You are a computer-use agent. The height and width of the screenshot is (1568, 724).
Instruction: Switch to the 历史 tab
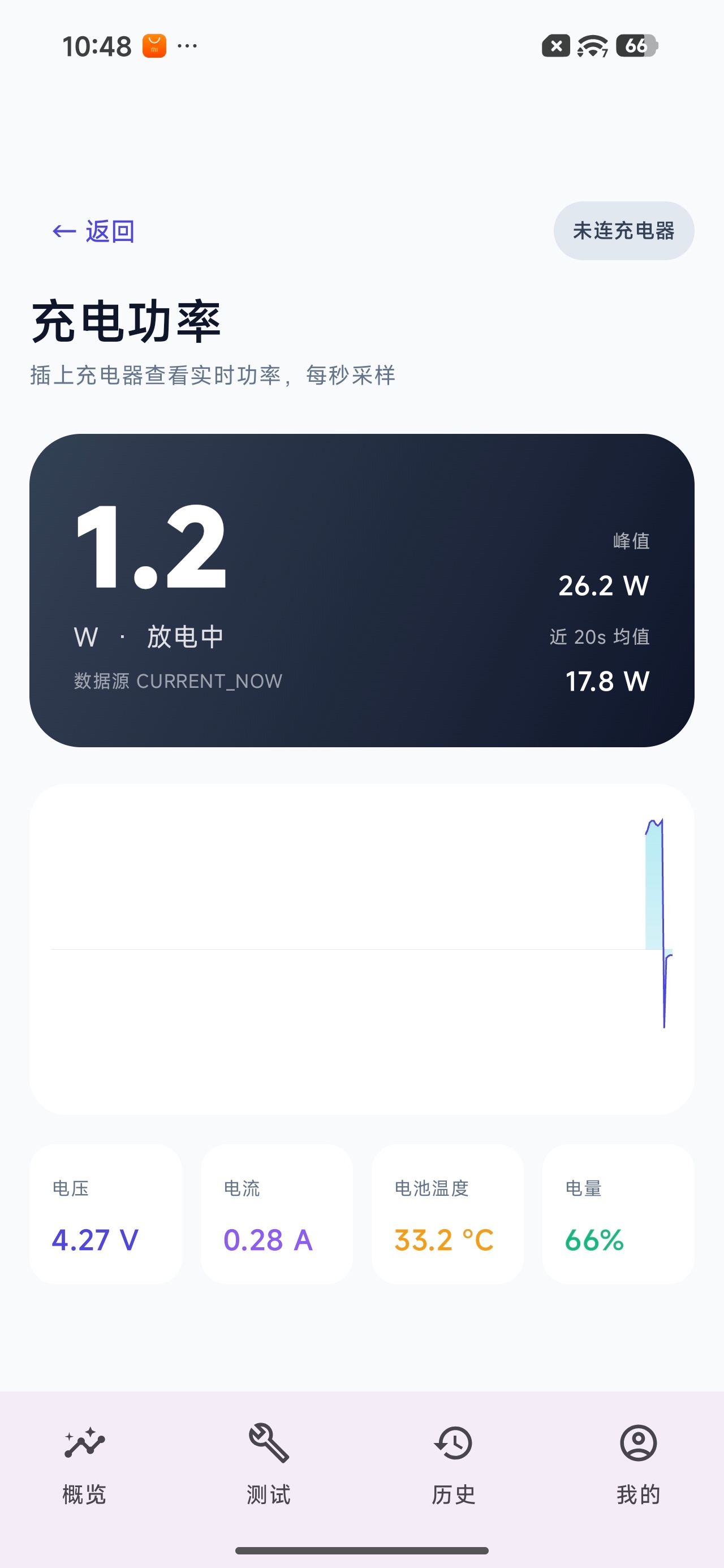click(454, 1465)
